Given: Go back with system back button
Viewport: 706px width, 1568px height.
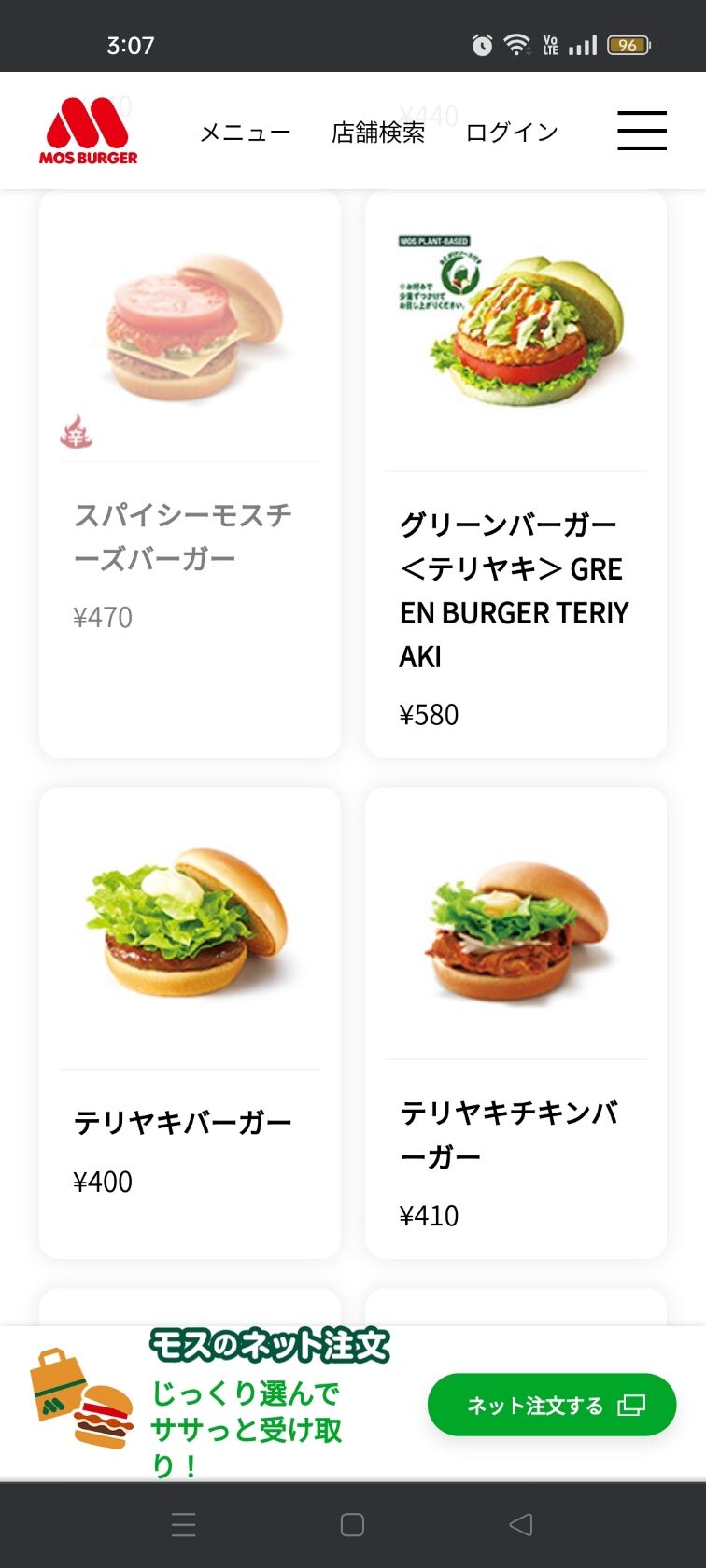Looking at the screenshot, I should click(x=521, y=1525).
